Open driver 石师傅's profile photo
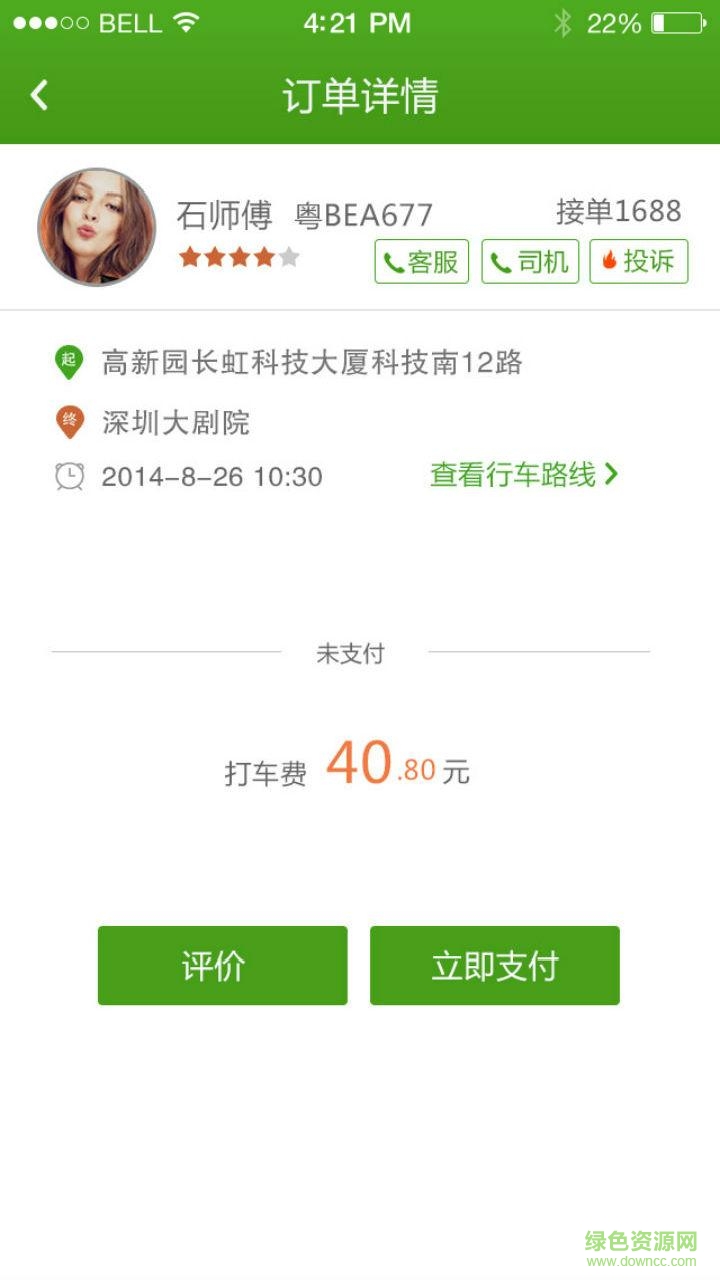 click(96, 227)
